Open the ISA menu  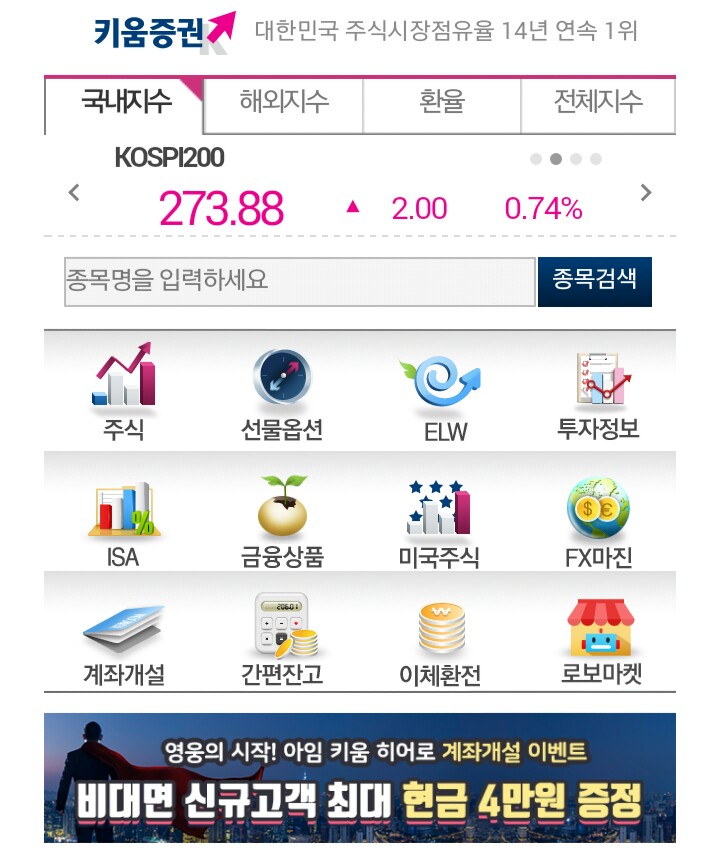tap(124, 520)
